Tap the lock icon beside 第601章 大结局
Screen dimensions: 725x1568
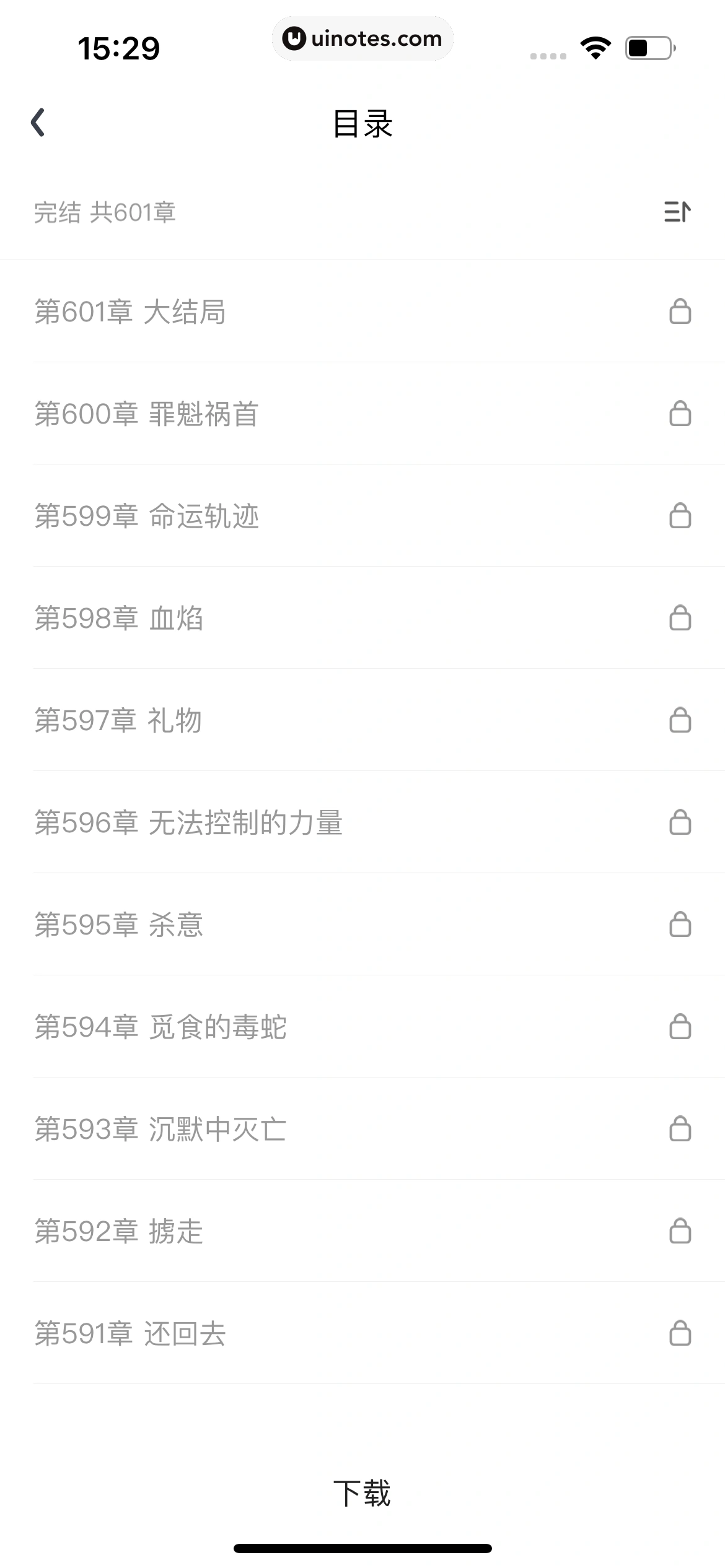pyautogui.click(x=680, y=311)
